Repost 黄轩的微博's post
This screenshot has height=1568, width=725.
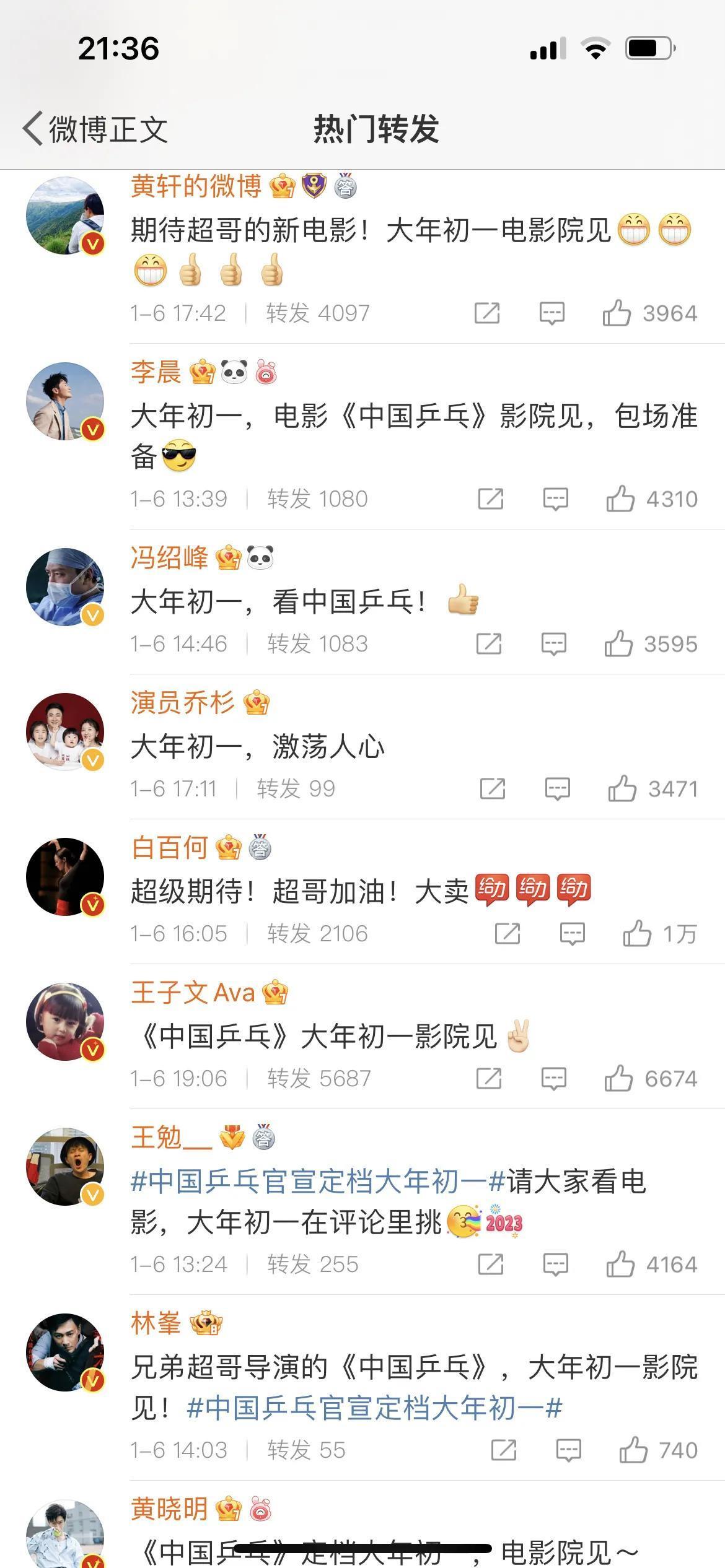pyautogui.click(x=487, y=313)
